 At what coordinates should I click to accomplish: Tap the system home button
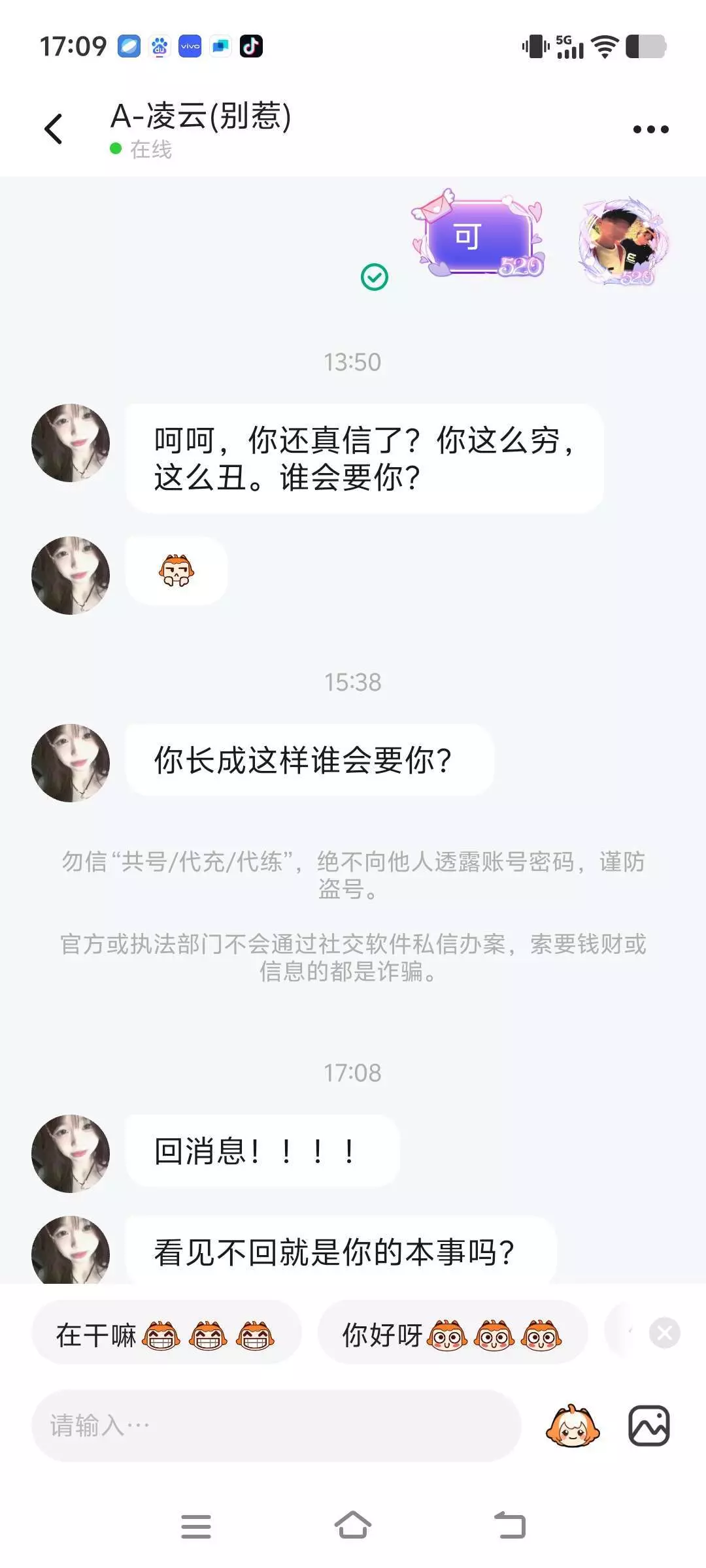(x=353, y=1526)
